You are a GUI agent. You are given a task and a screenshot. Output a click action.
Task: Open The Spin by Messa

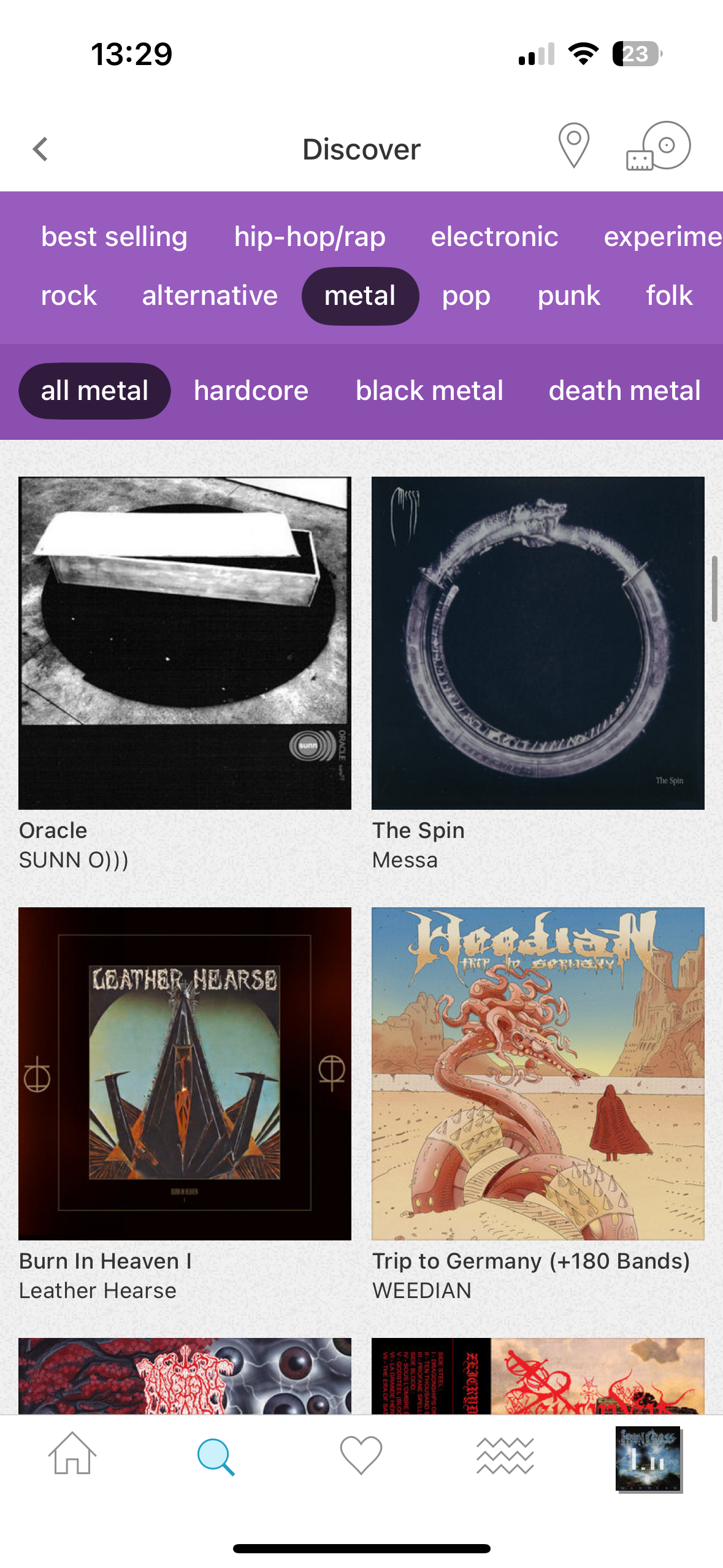point(538,643)
